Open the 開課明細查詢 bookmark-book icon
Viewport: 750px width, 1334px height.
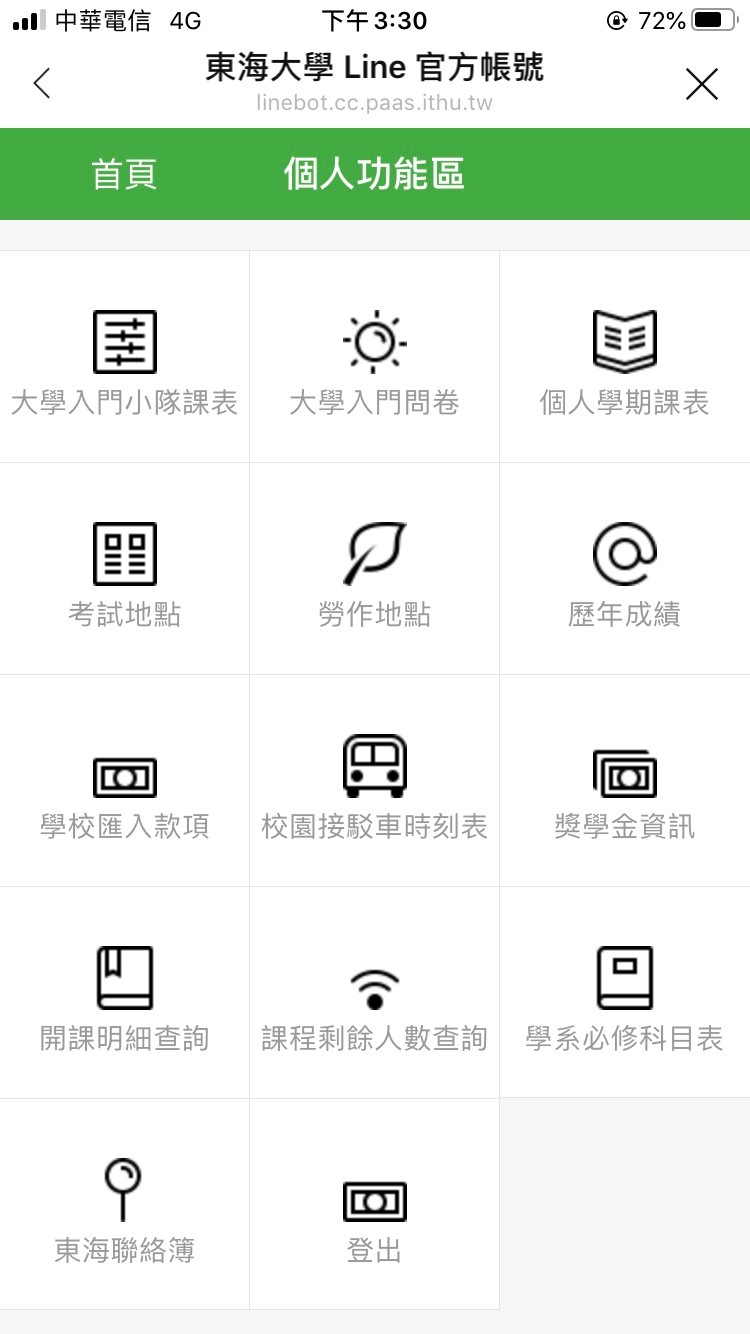pos(124,977)
